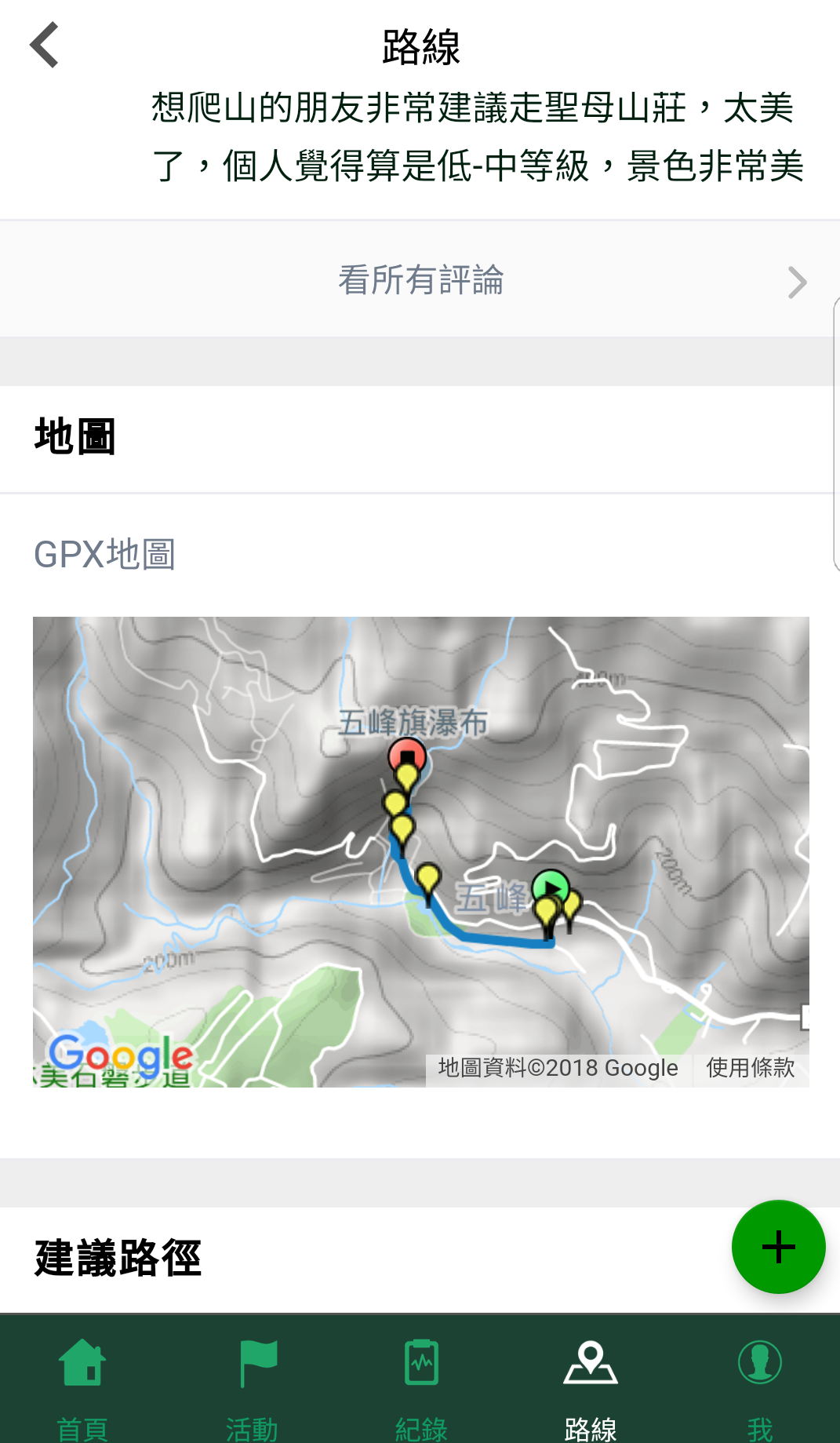Go to the 我 profile tab
This screenshot has height=1443, width=840.
(x=759, y=1383)
